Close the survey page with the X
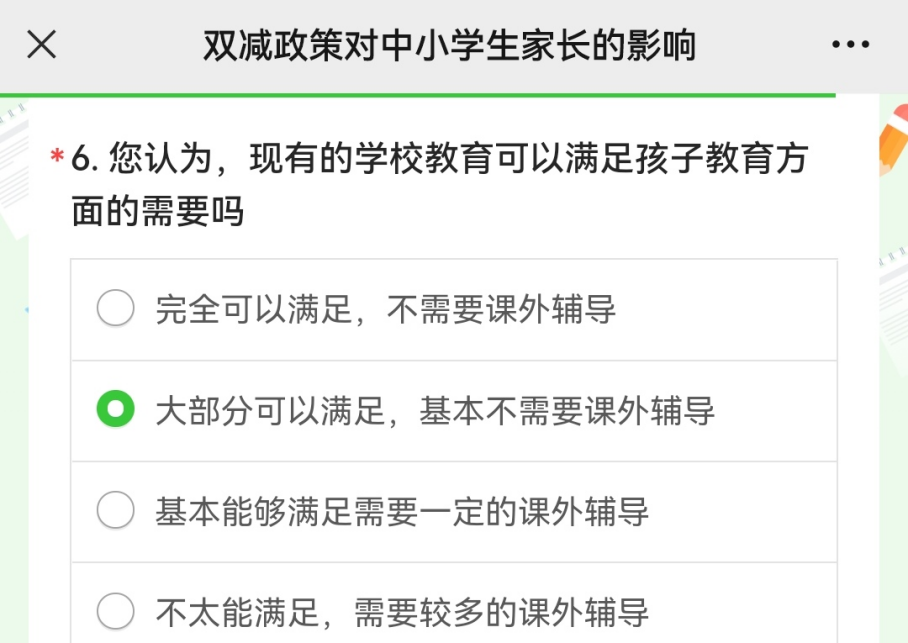The height and width of the screenshot is (643, 908). (41, 45)
